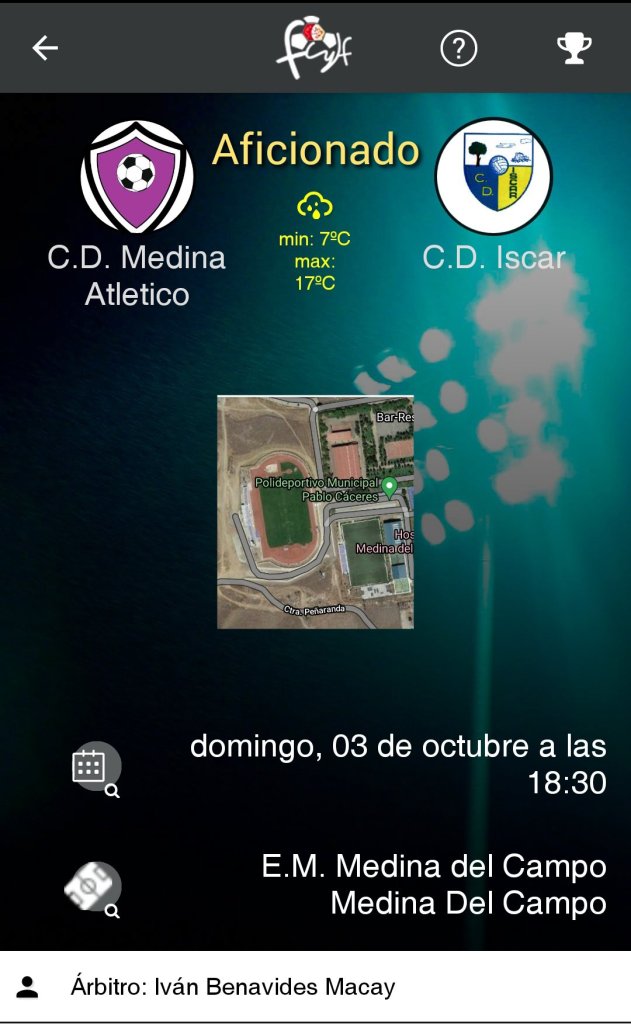The image size is (631, 1024).
Task: Open the trophy competitions icon
Action: click(574, 48)
